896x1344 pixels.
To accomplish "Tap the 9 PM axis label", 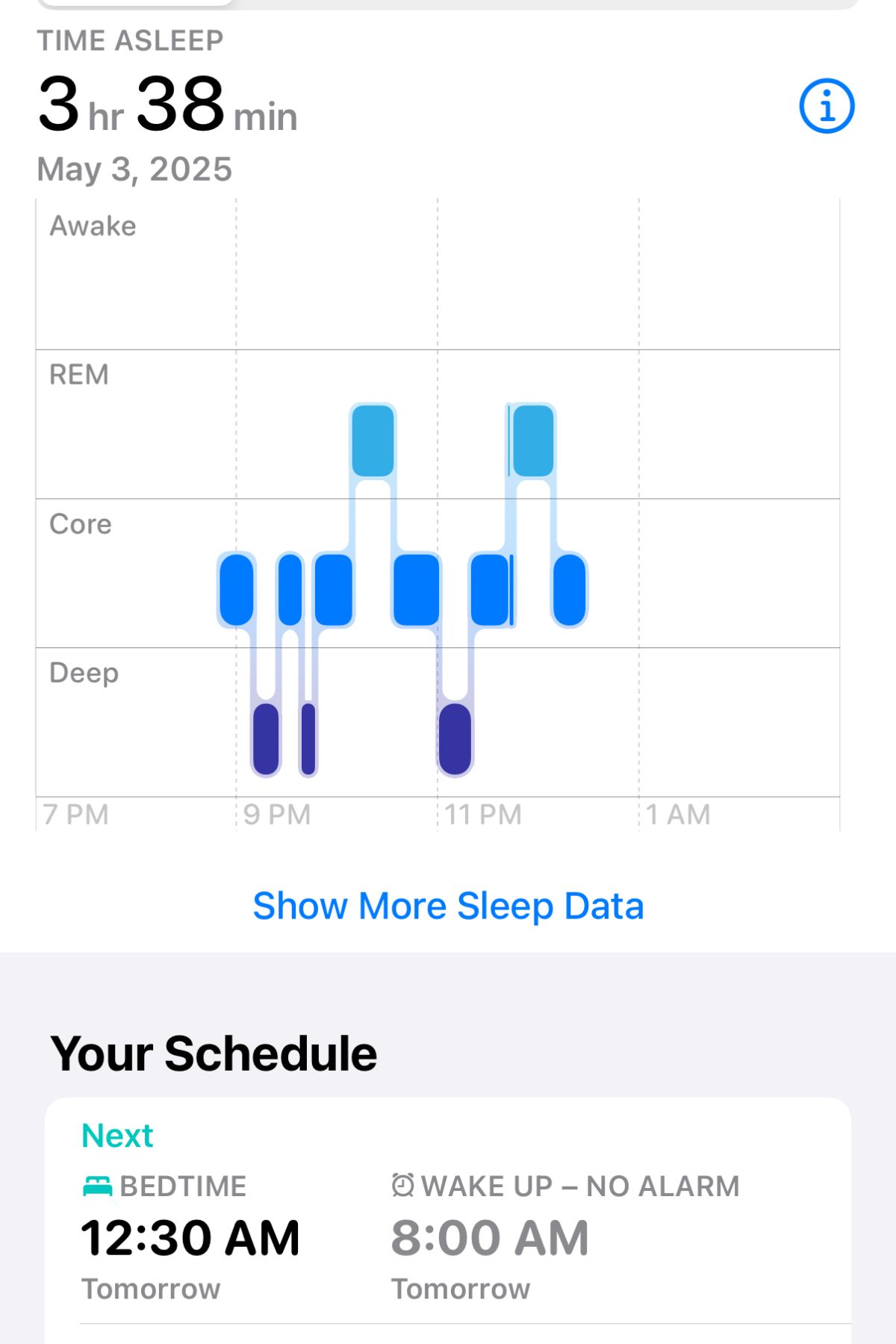I will 279,814.
